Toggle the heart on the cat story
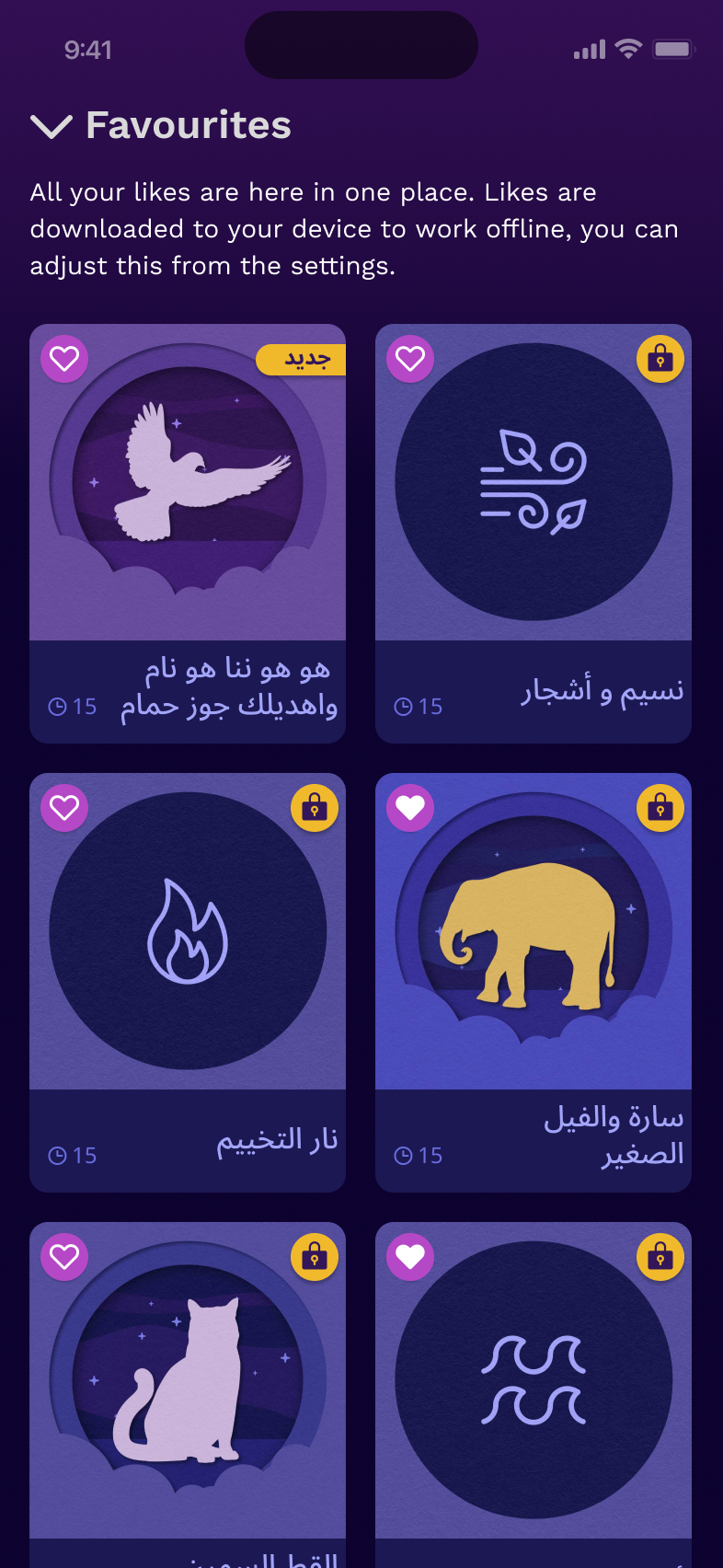The image size is (723, 1568). click(64, 1257)
